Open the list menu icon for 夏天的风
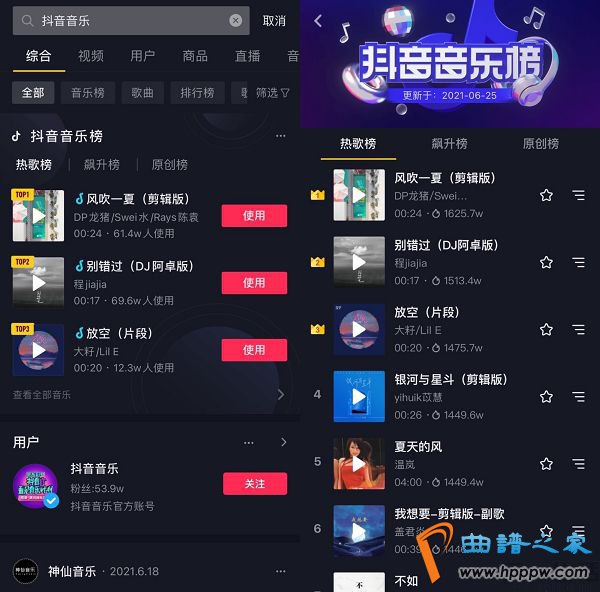 tap(578, 464)
